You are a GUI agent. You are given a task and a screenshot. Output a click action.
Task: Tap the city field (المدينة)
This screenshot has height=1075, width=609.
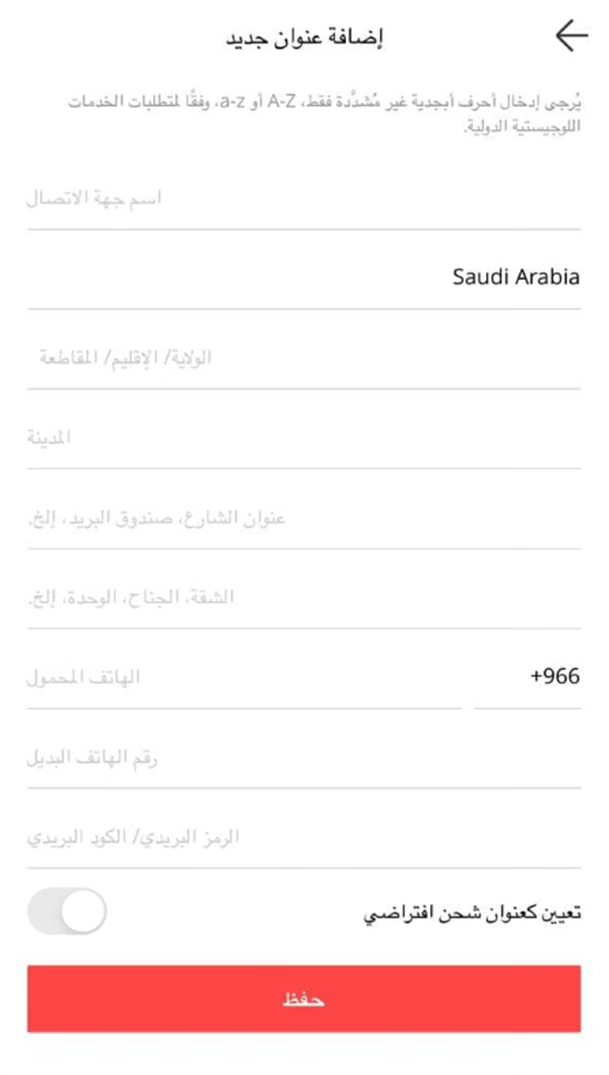pyautogui.click(x=304, y=437)
